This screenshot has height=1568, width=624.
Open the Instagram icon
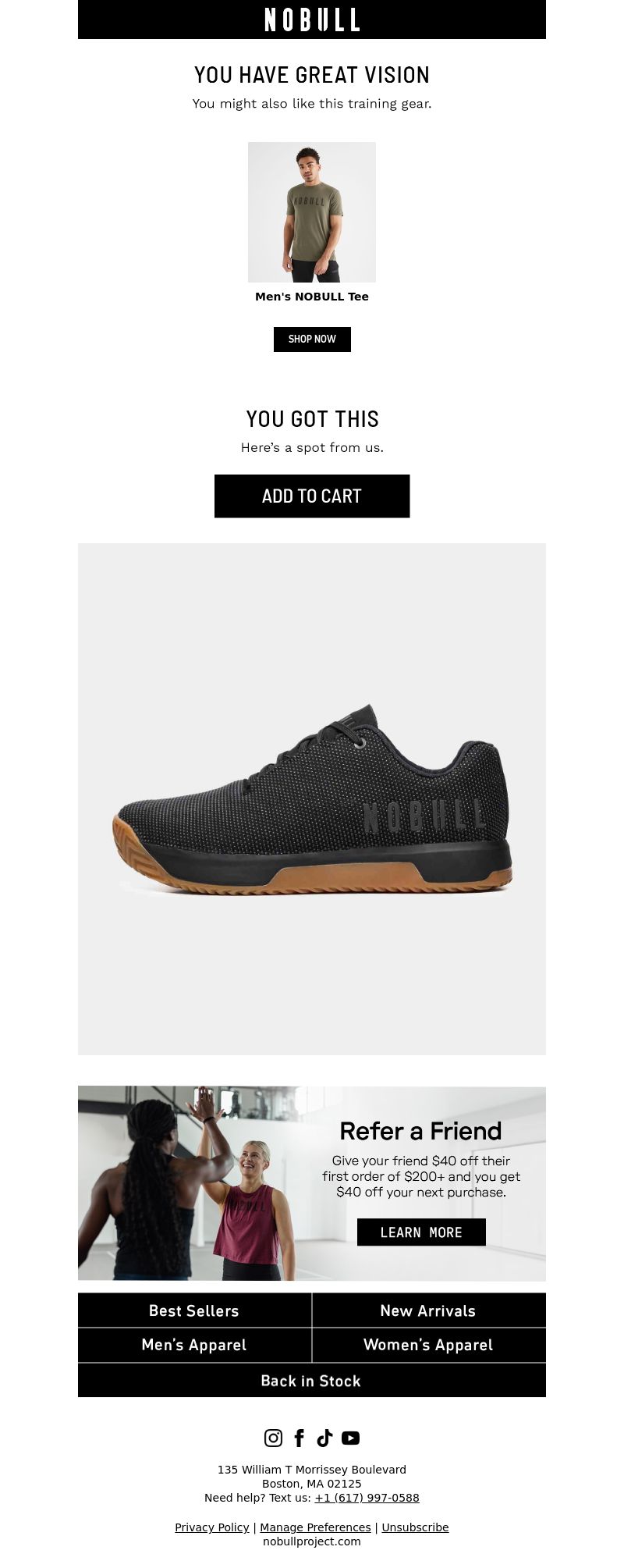pos(273,1438)
